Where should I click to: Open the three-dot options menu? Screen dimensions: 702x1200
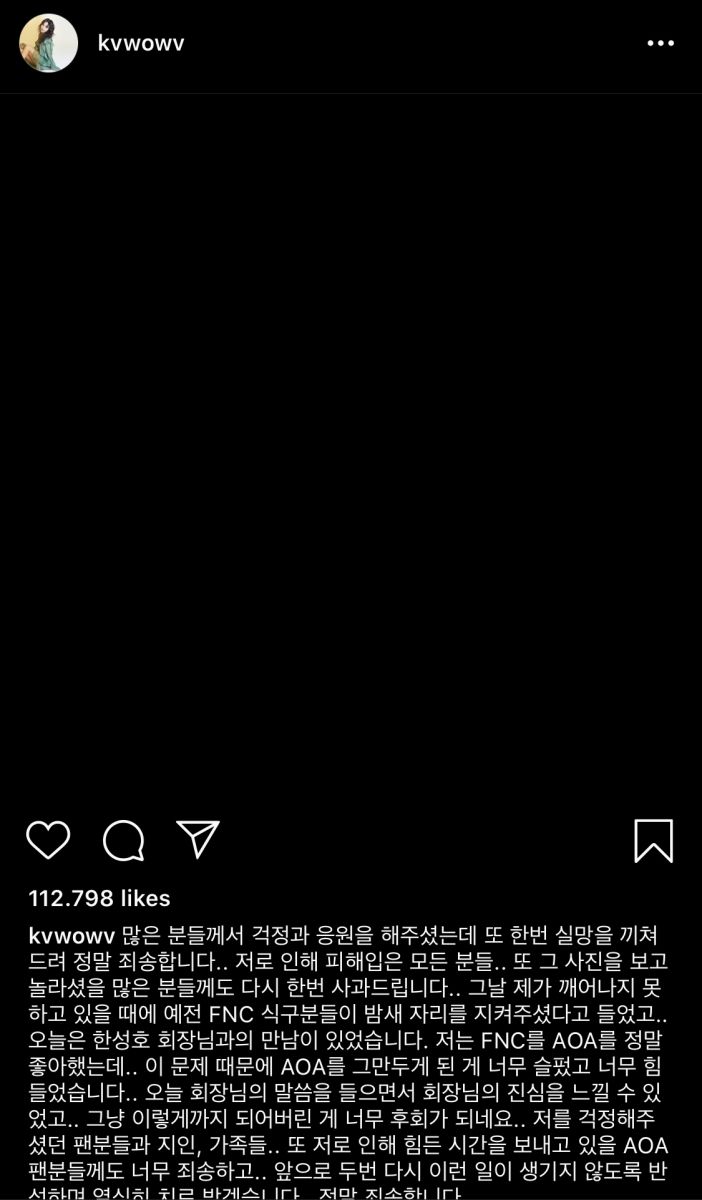(x=661, y=43)
